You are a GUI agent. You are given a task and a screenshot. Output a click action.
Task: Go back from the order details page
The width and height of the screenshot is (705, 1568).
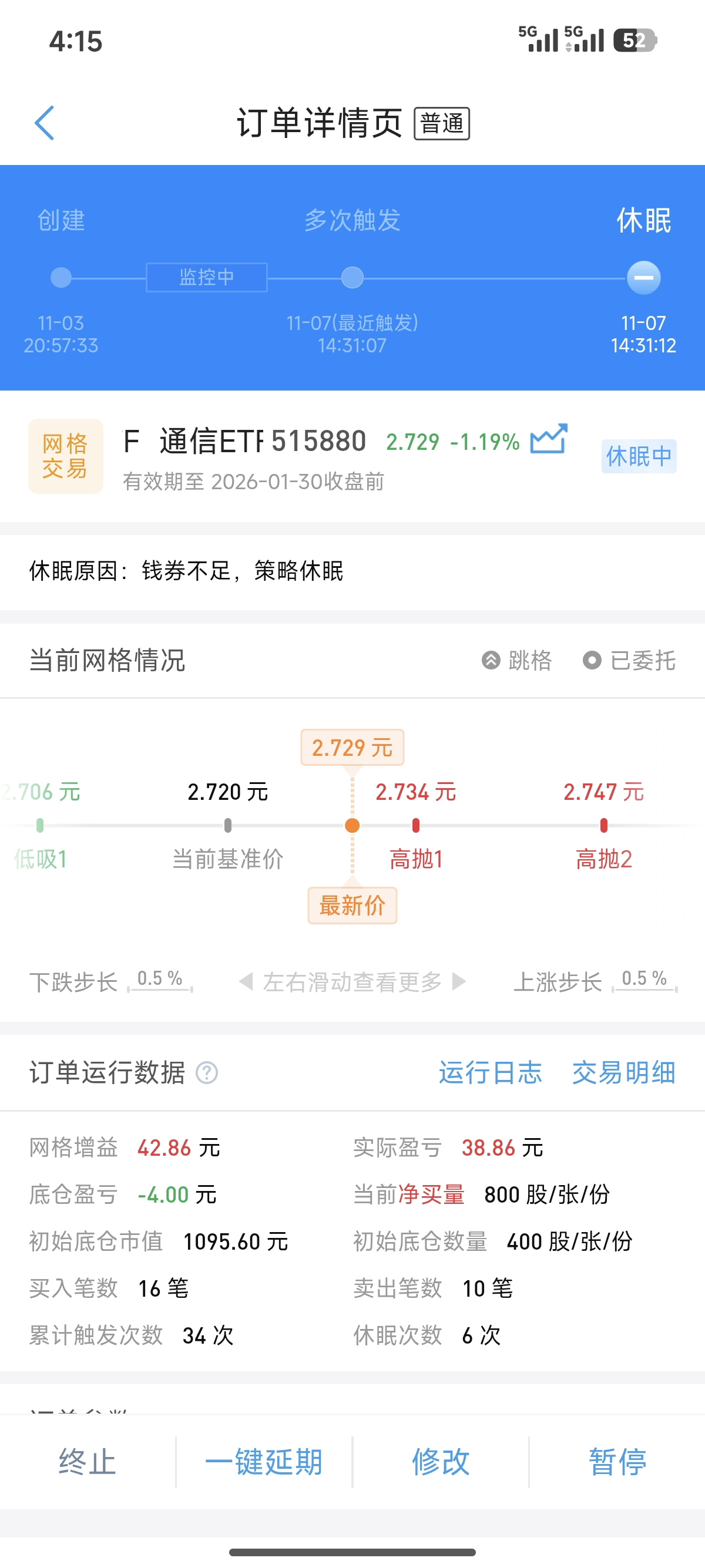coord(45,123)
